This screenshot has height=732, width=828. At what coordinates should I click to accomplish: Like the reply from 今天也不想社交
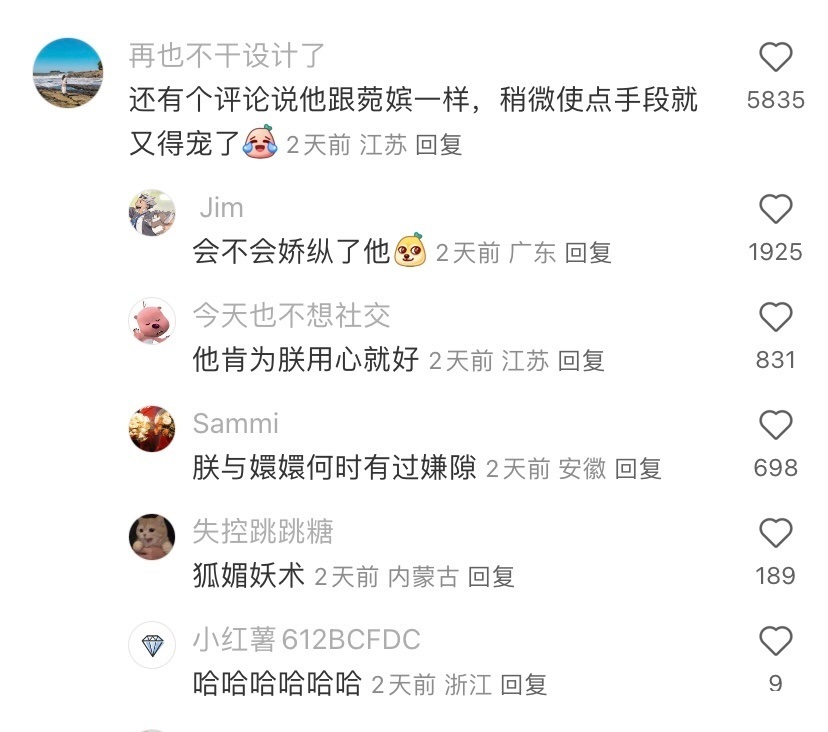(775, 318)
